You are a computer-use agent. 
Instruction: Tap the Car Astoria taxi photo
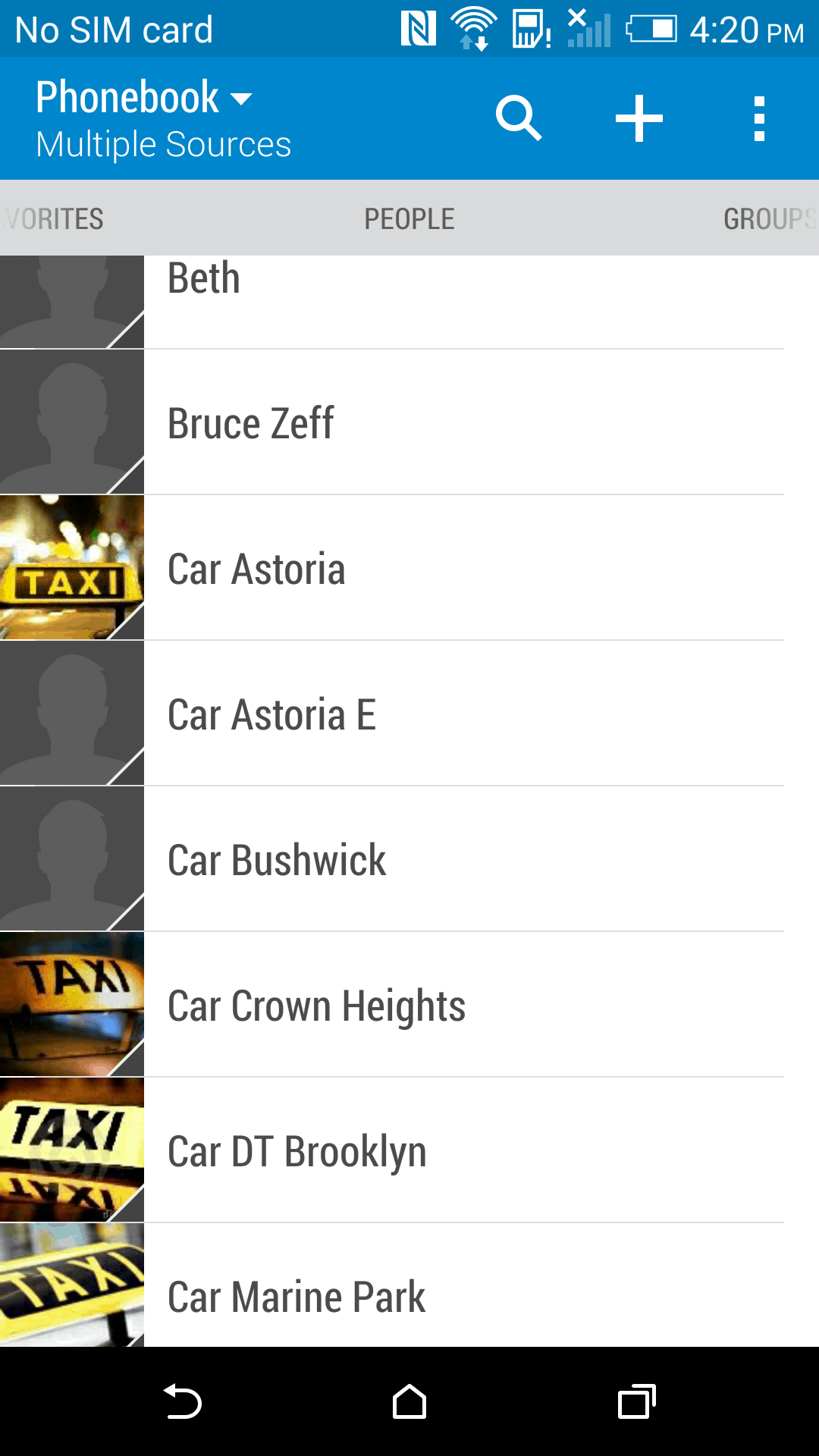coord(71,567)
